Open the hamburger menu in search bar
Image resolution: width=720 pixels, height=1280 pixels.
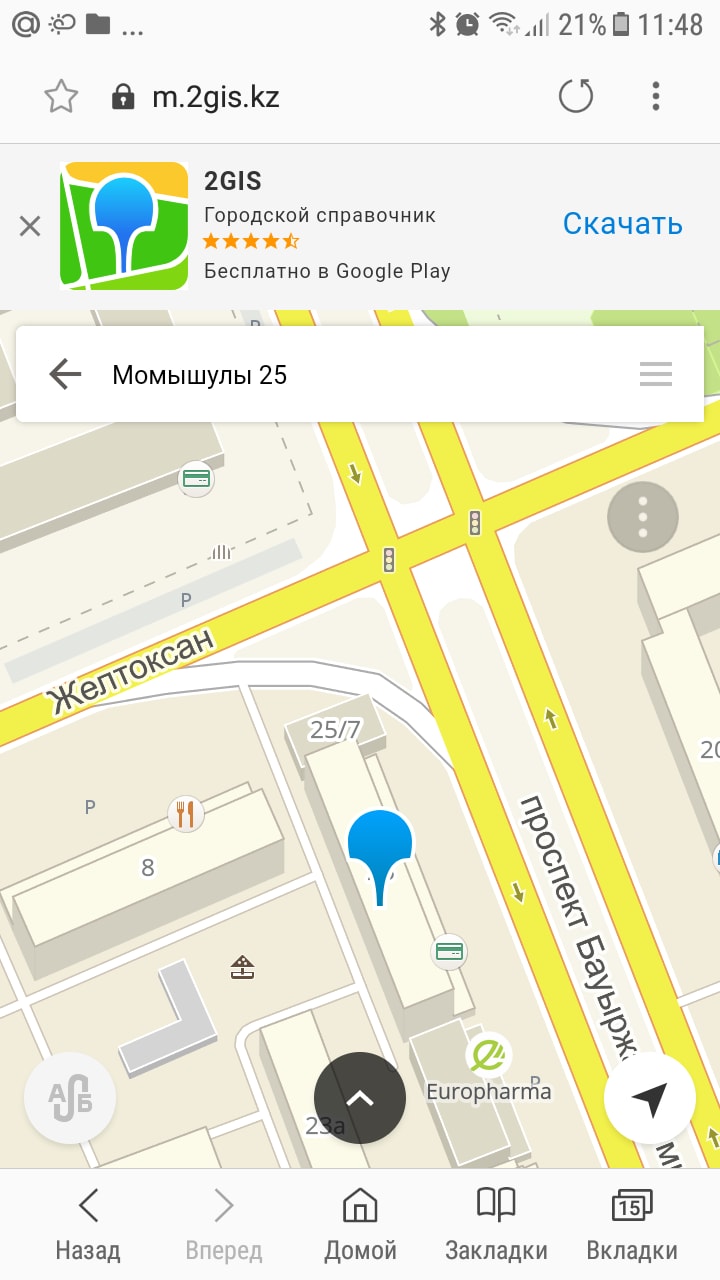click(x=656, y=375)
